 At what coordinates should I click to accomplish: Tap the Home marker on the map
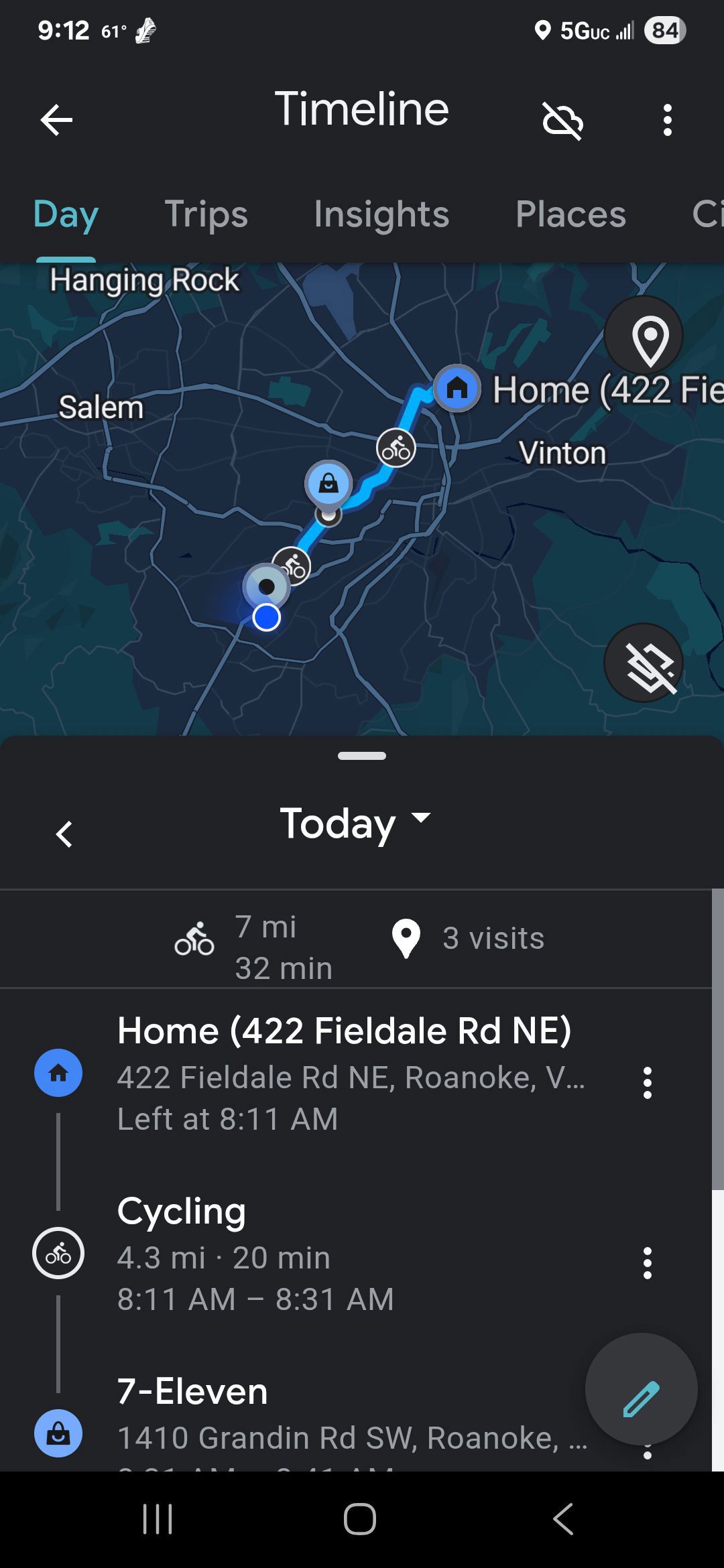click(457, 388)
